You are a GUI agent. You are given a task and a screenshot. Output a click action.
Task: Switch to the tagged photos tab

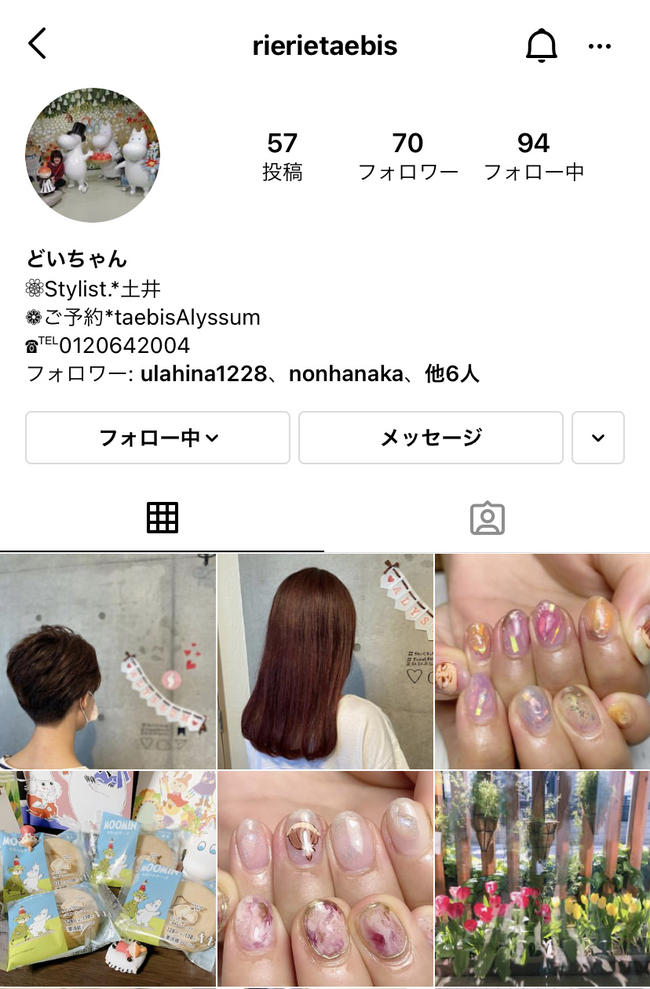point(487,517)
